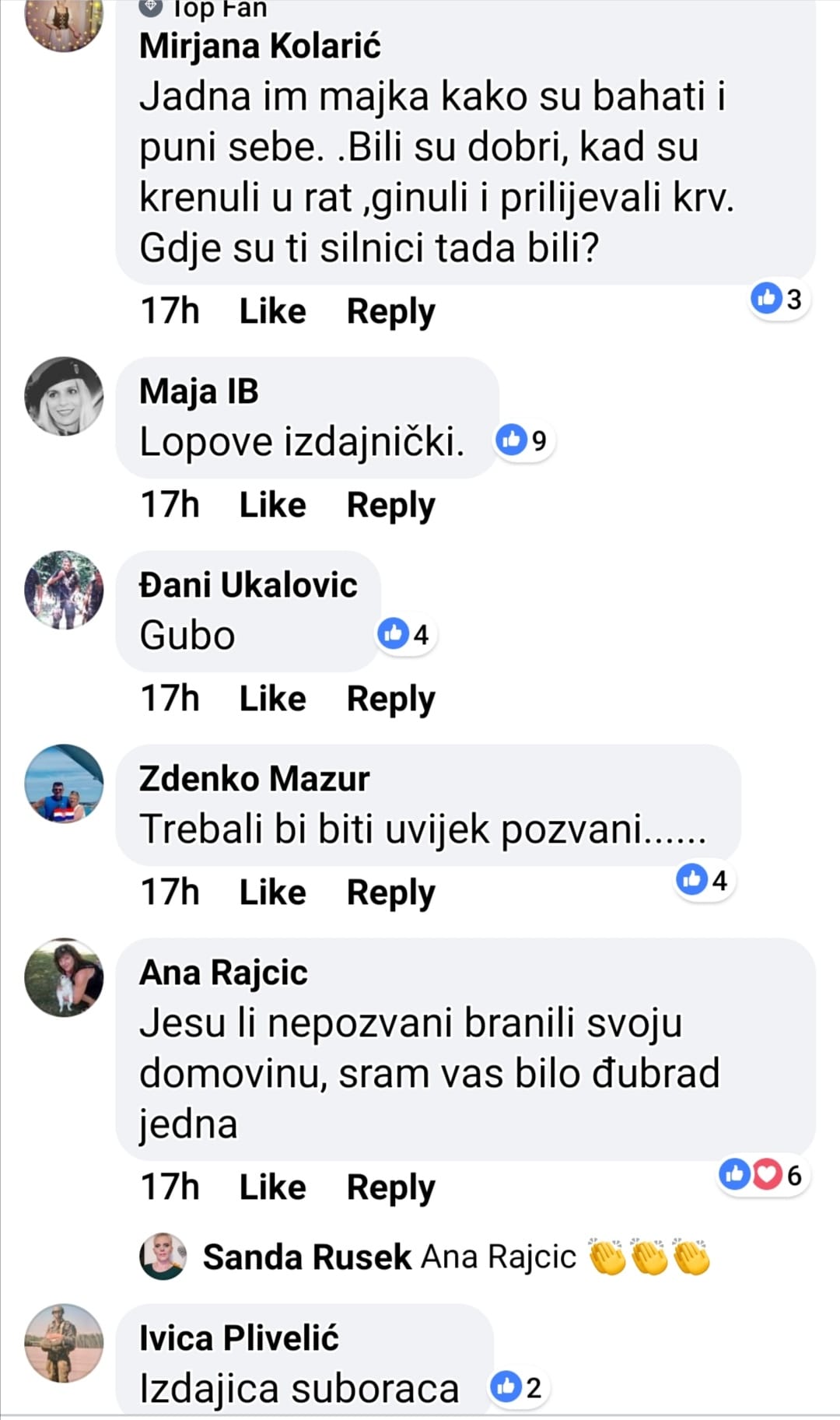The image size is (840, 1420).
Task: Open Ana Rajcic's profile from her name
Action: click(x=223, y=973)
